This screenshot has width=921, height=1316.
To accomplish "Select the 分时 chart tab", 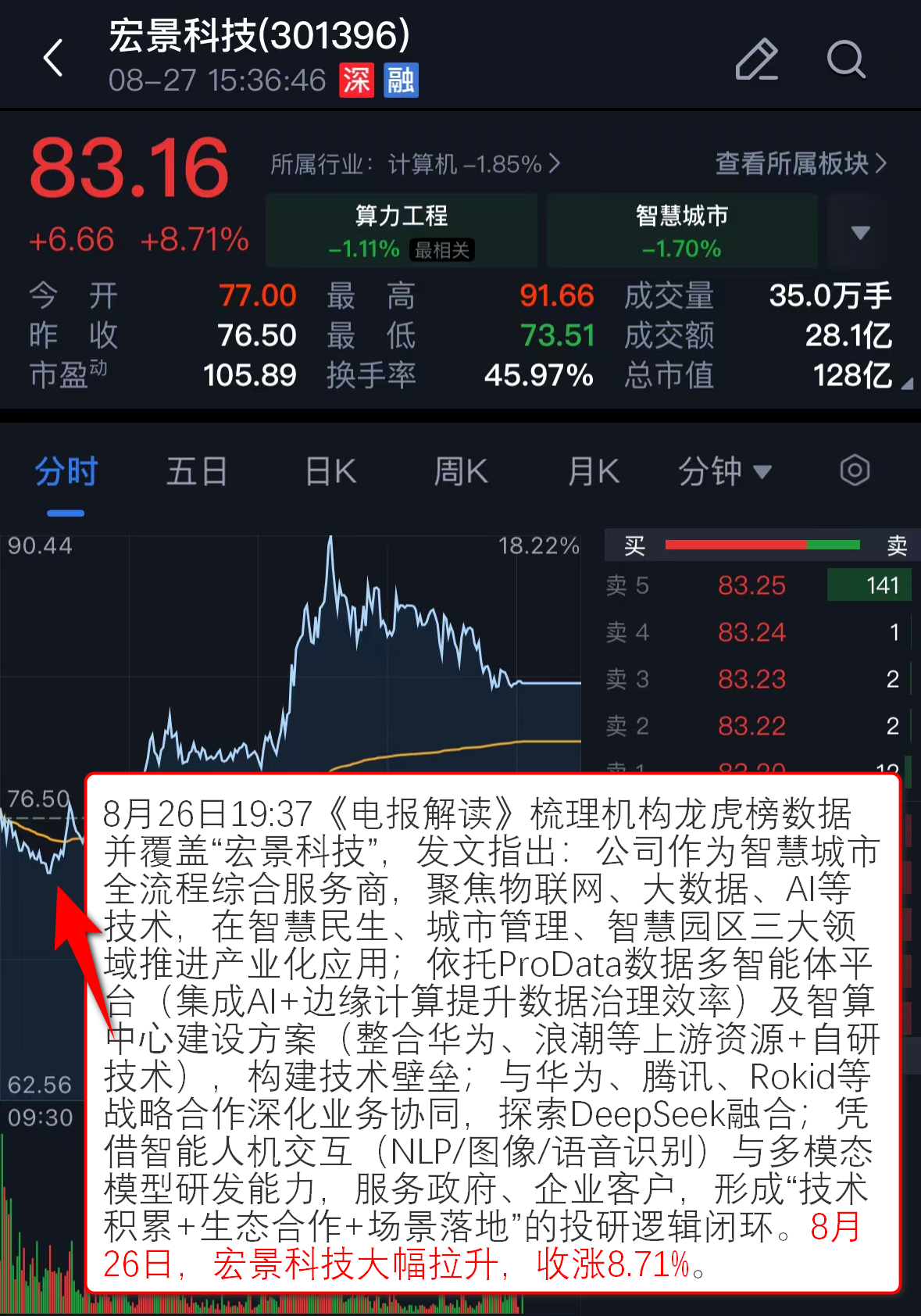I will pyautogui.click(x=66, y=472).
